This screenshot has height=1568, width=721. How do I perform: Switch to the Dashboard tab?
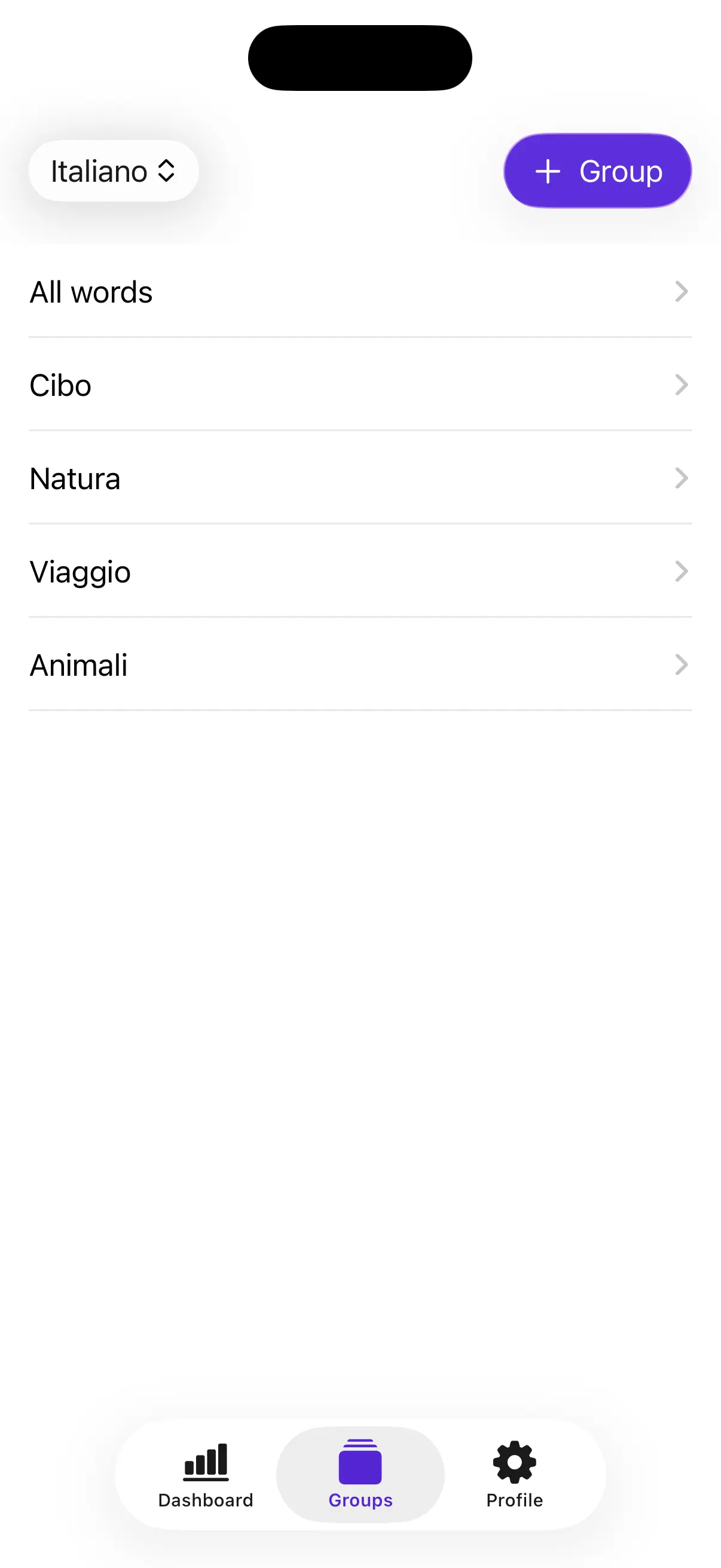coord(206,1474)
